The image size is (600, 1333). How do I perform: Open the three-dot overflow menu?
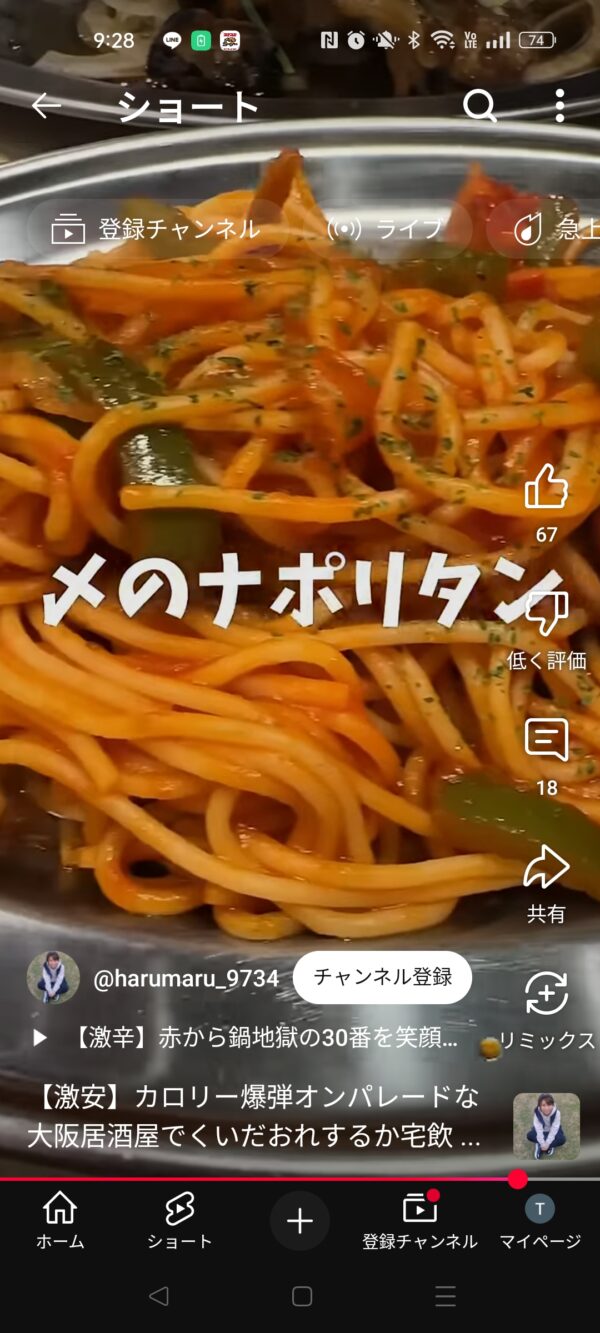(x=559, y=106)
